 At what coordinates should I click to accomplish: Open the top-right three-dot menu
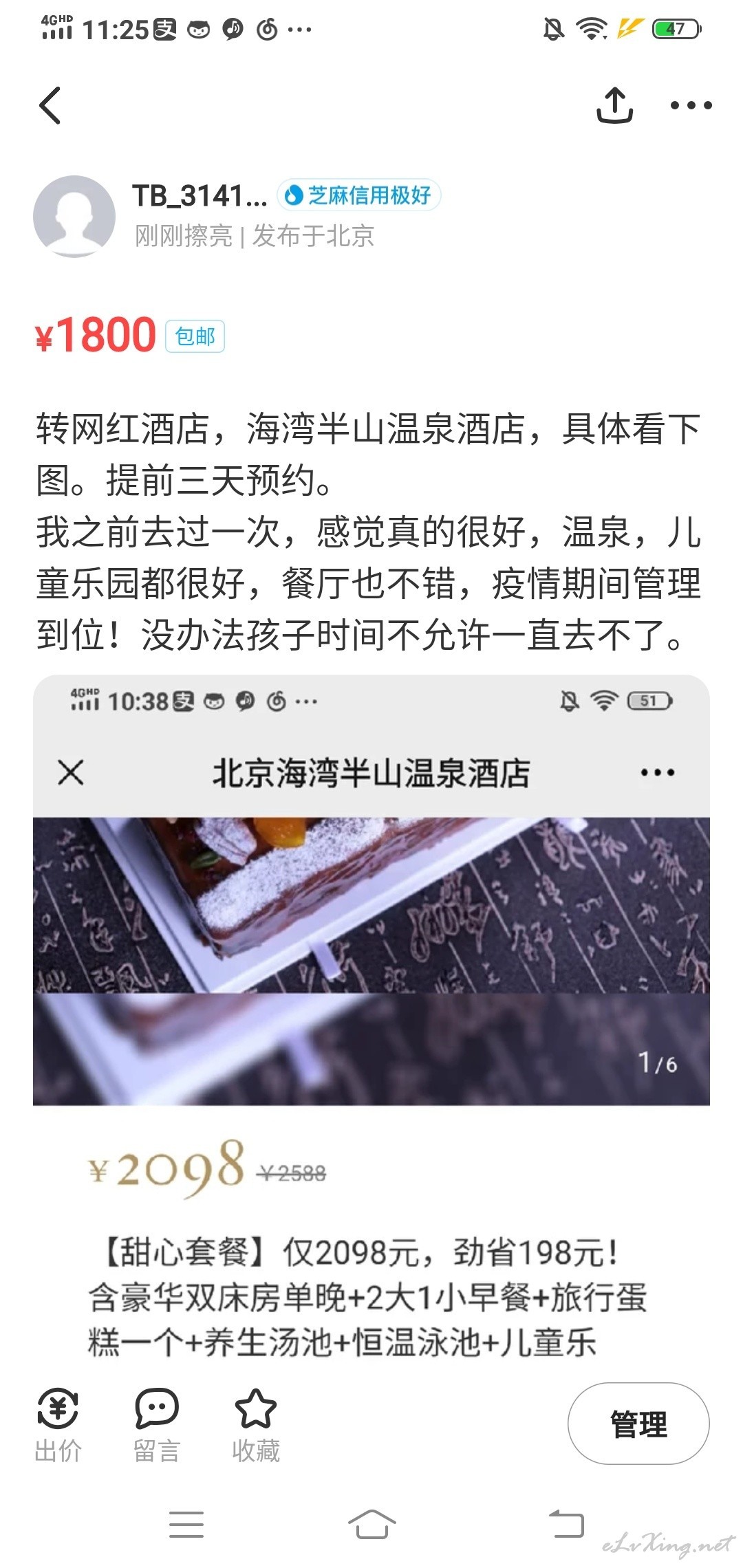point(691,105)
